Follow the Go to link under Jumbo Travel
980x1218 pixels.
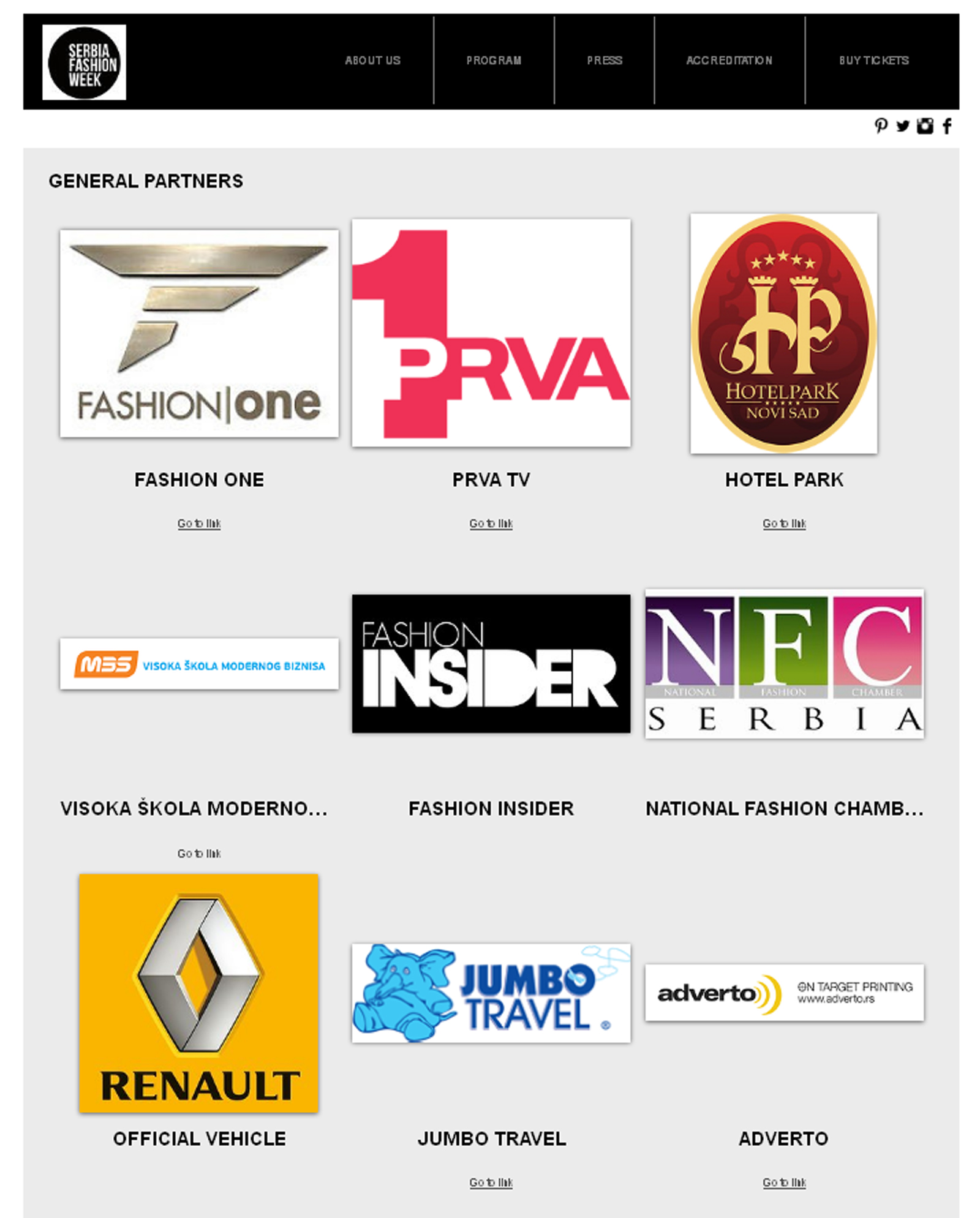click(x=491, y=1182)
